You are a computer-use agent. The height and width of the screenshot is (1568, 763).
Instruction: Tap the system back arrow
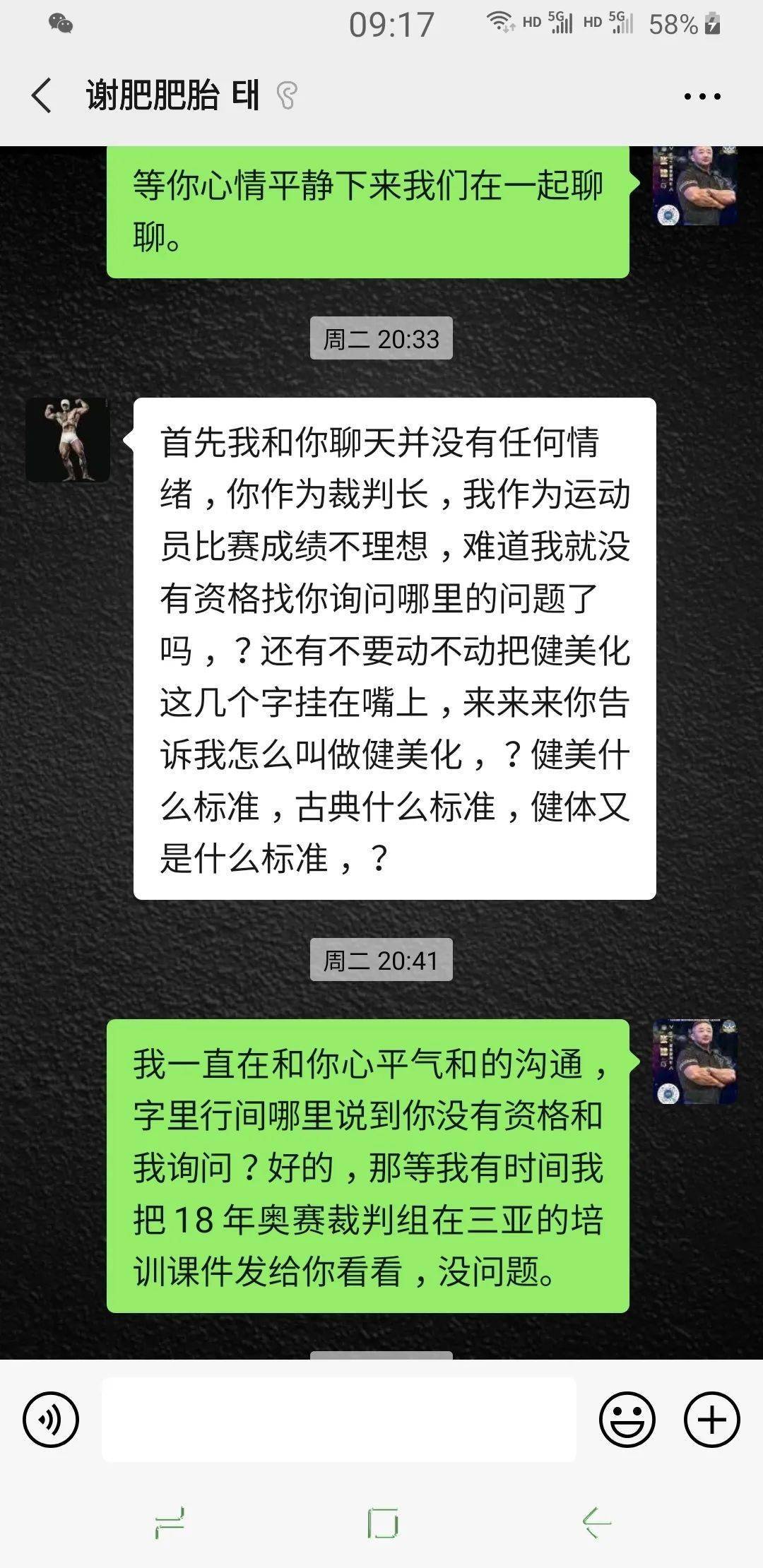[596, 1522]
